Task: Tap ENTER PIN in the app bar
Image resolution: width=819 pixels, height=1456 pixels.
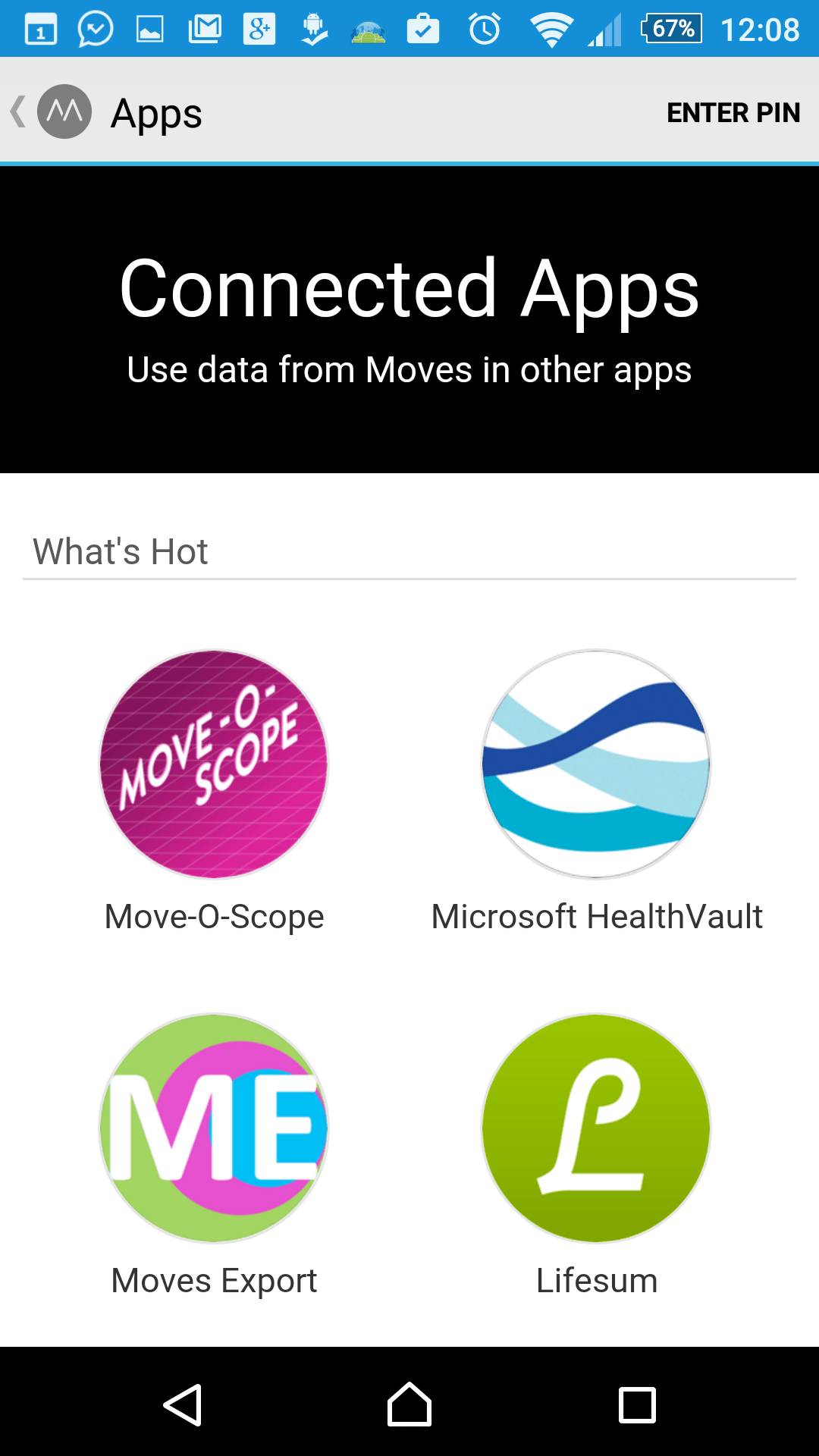Action: click(733, 112)
